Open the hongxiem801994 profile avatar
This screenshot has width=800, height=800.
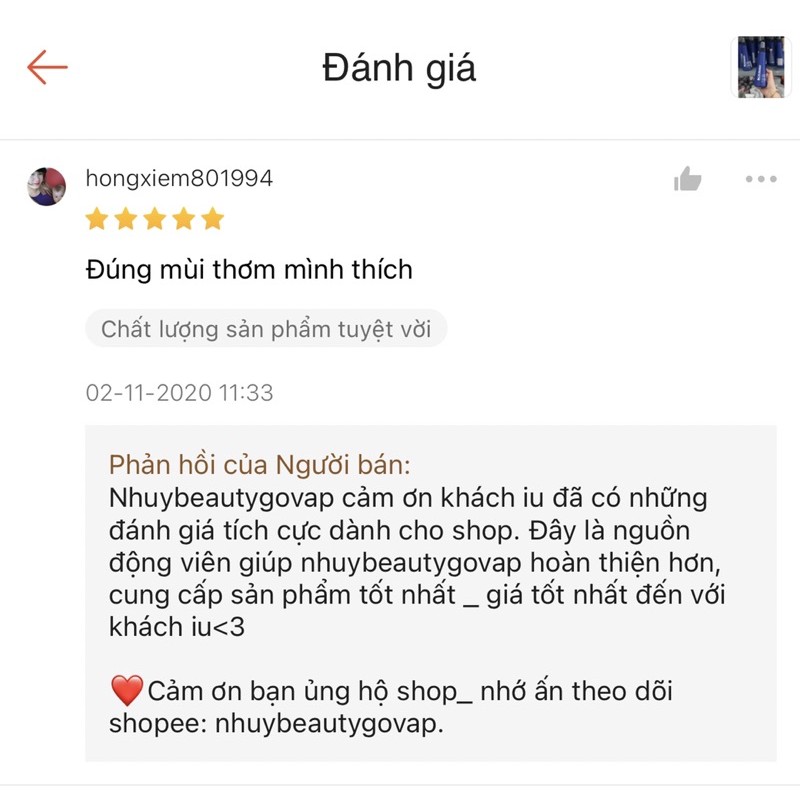(x=47, y=186)
